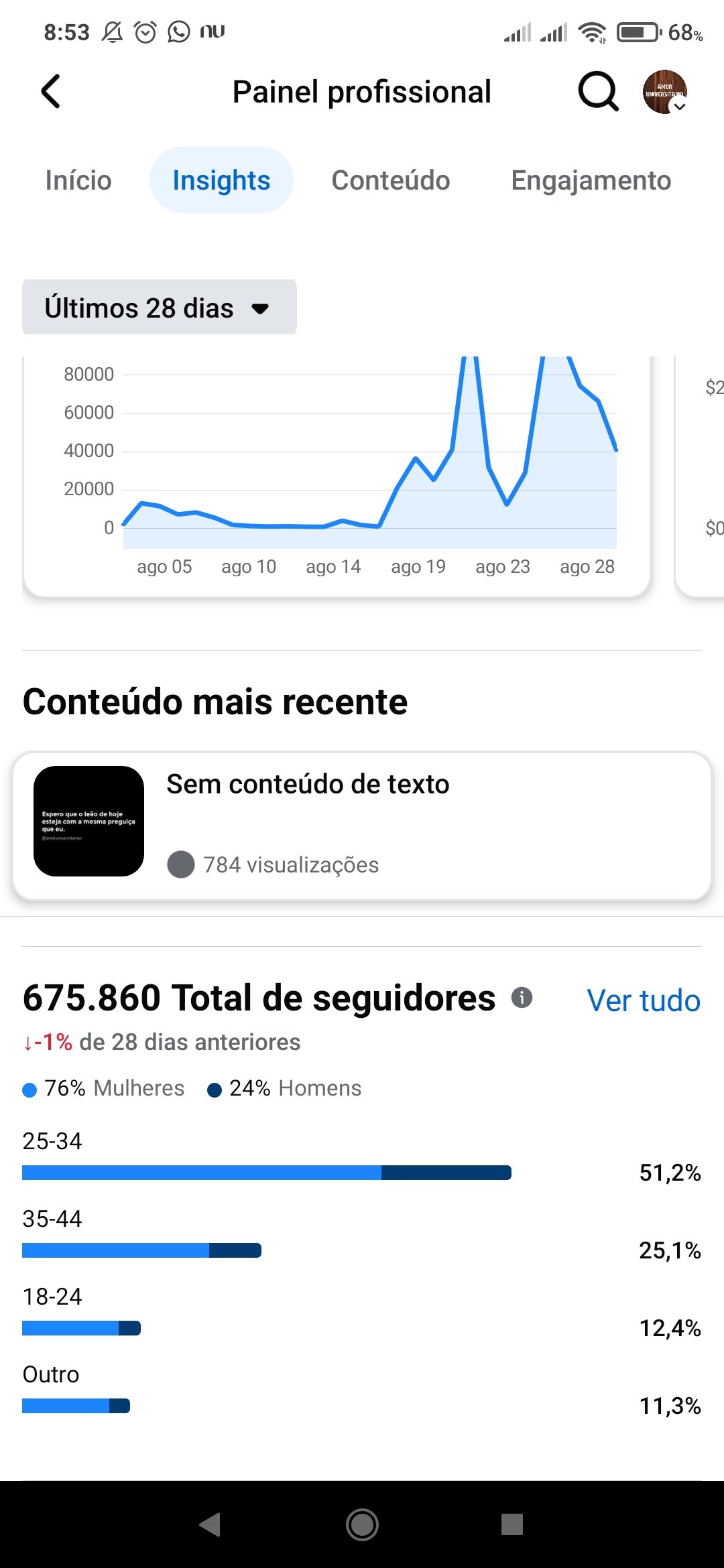Screen dimensions: 724x1568
Task: Select the Insights tab
Action: pyautogui.click(x=221, y=180)
